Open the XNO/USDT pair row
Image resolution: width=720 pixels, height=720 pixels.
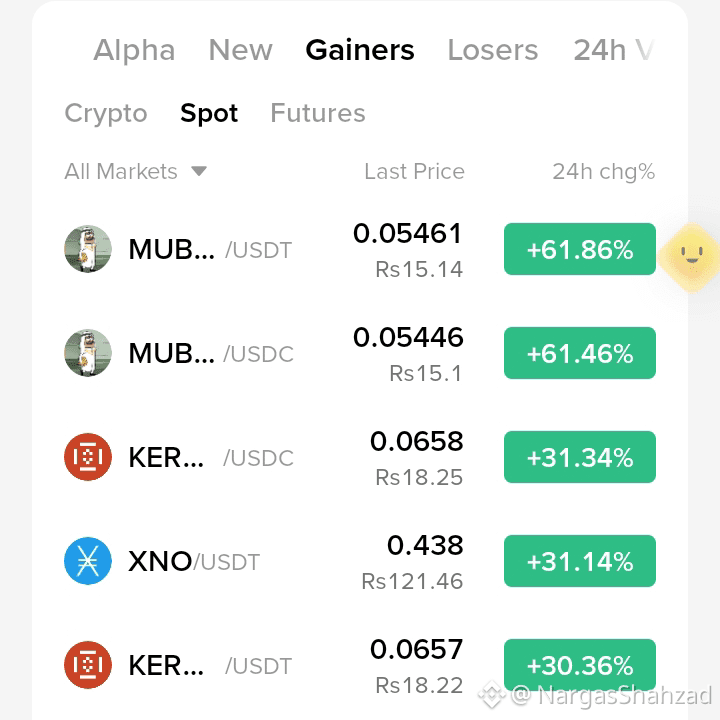360,561
